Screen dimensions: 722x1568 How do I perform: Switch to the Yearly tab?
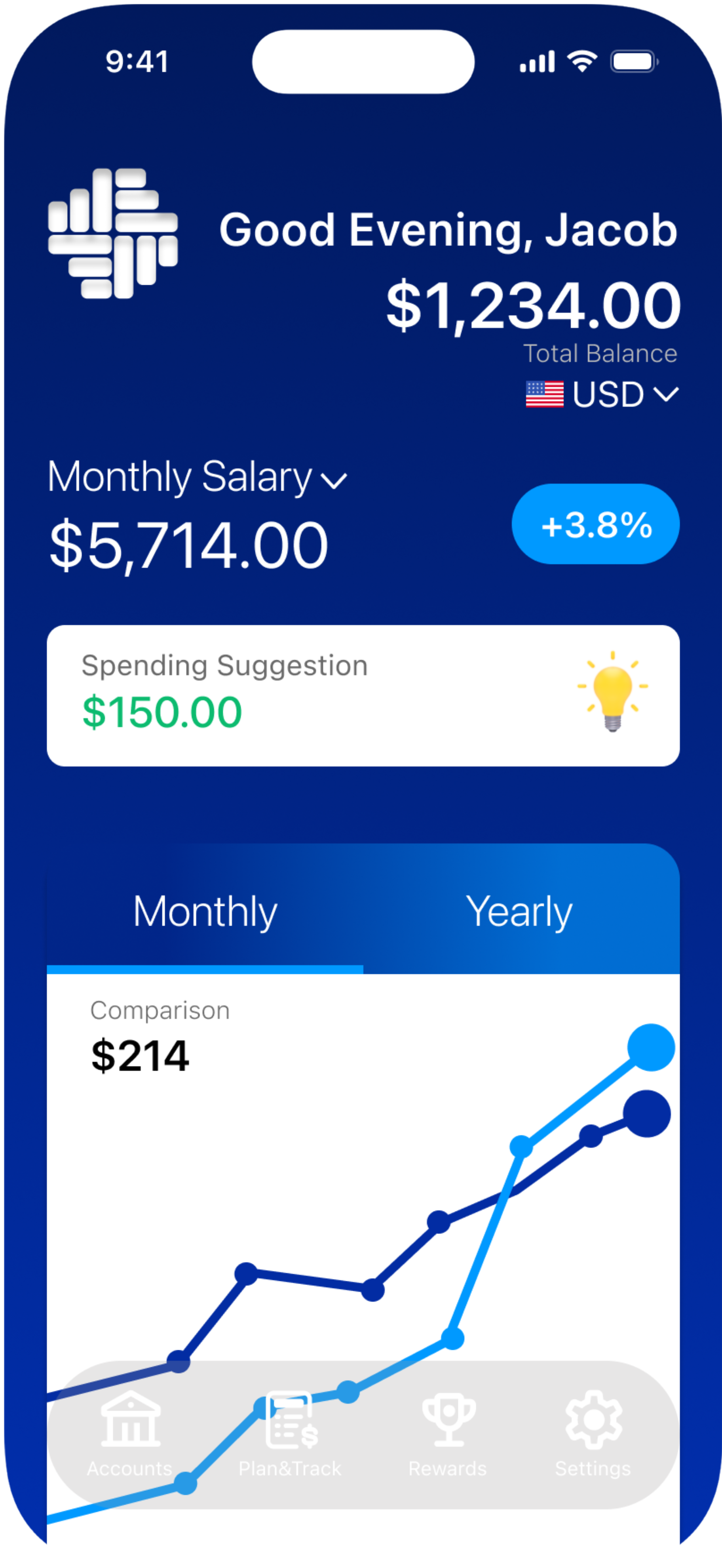tap(519, 911)
